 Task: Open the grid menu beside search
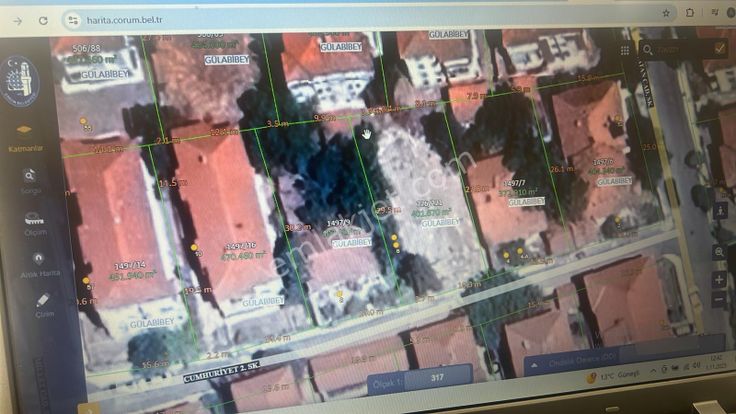[x=624, y=49]
